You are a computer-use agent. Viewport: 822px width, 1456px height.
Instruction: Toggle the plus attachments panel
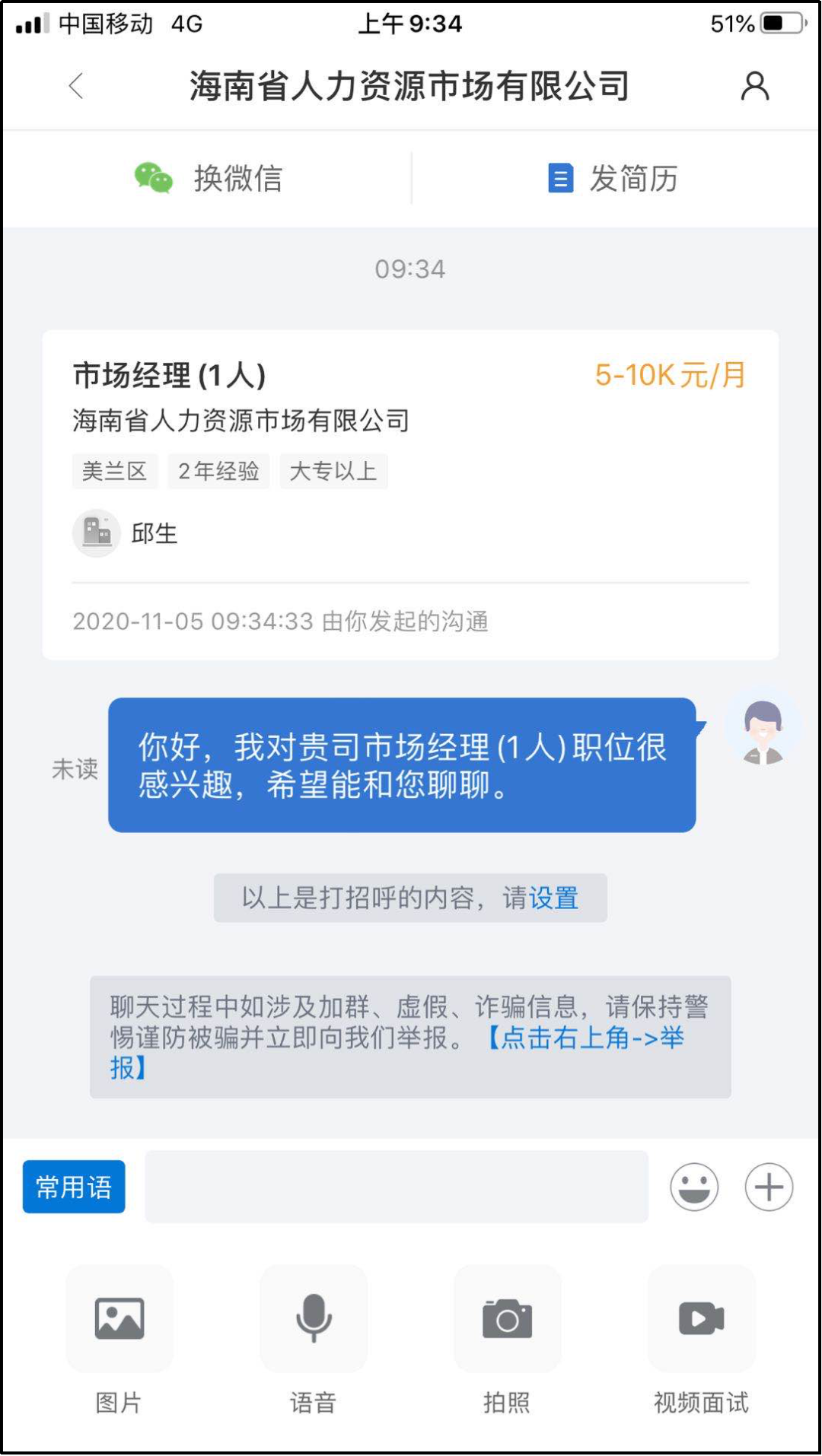[x=769, y=1187]
